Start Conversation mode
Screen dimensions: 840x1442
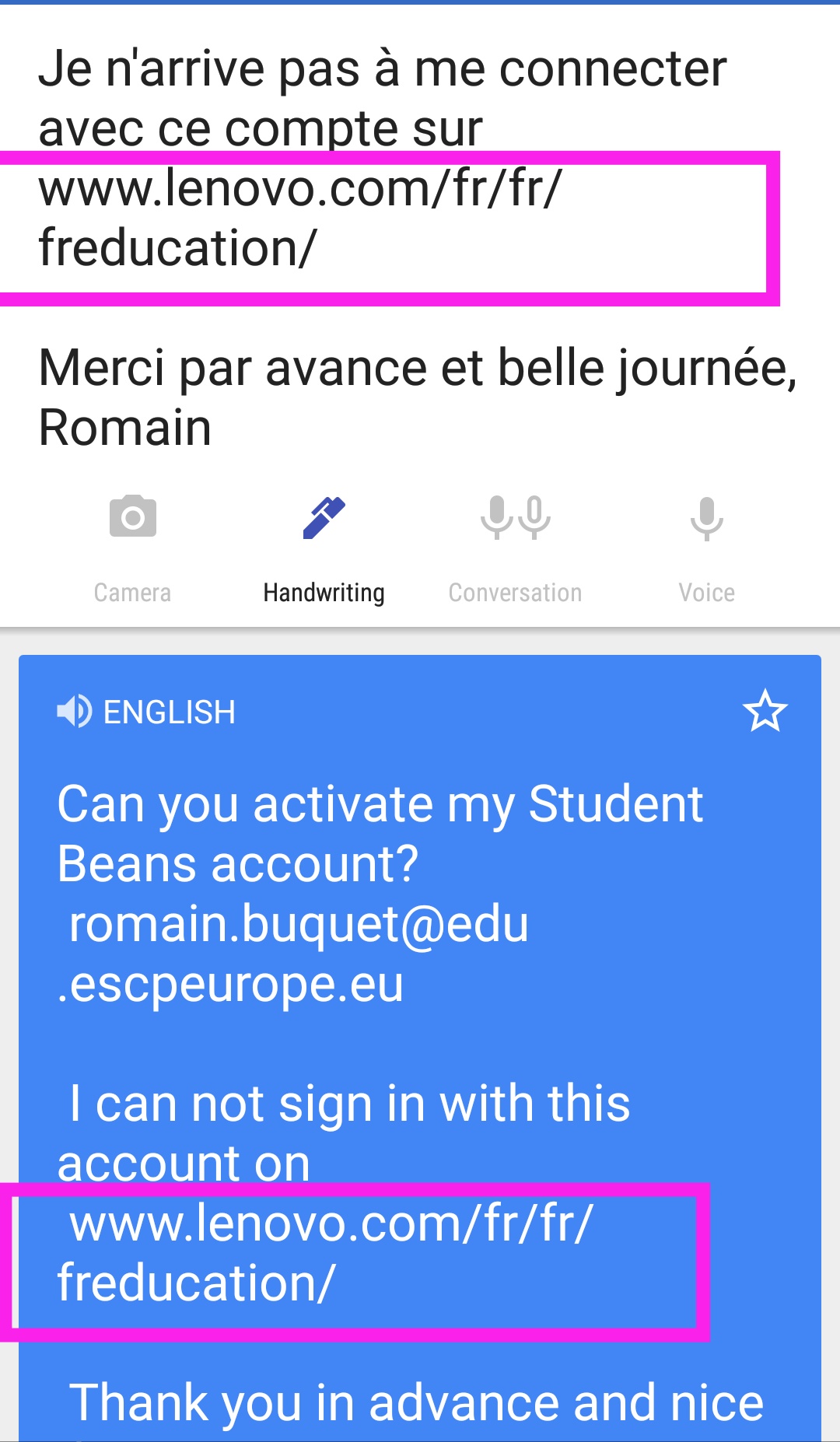pos(515,549)
